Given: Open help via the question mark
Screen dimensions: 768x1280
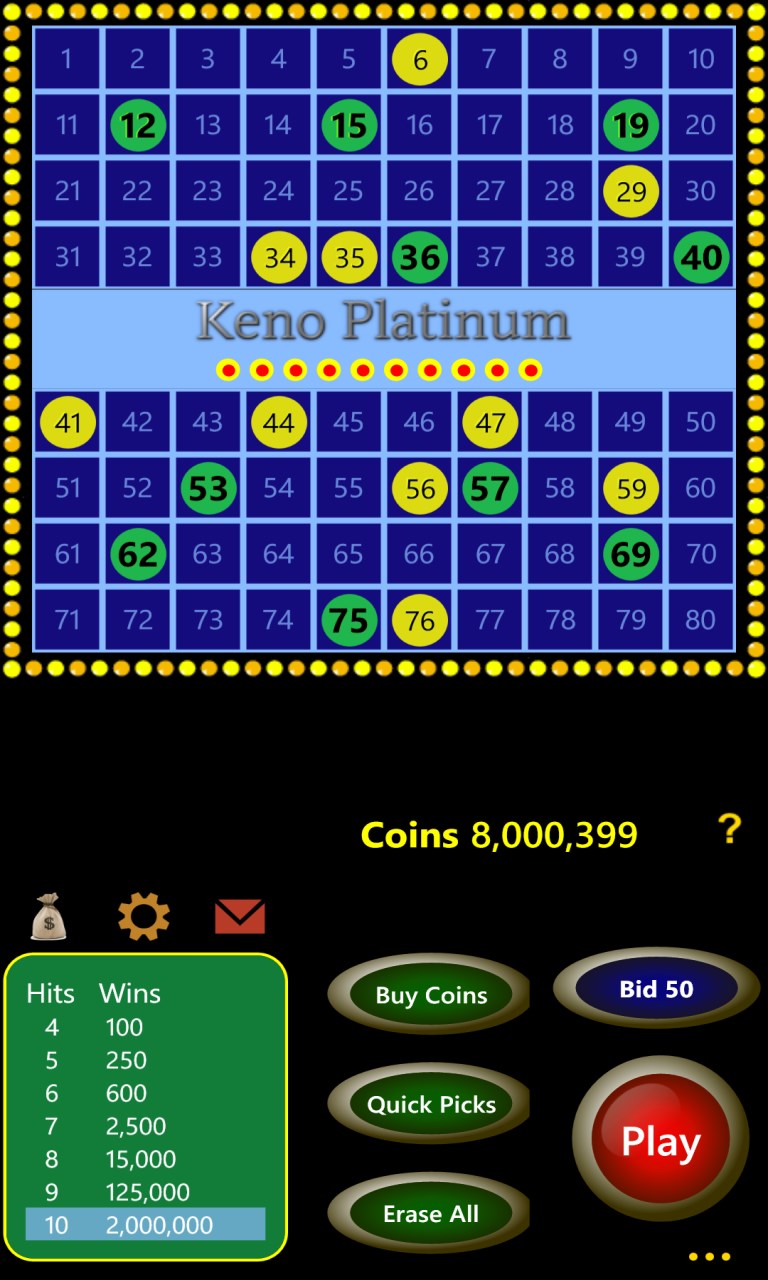Looking at the screenshot, I should point(729,829).
